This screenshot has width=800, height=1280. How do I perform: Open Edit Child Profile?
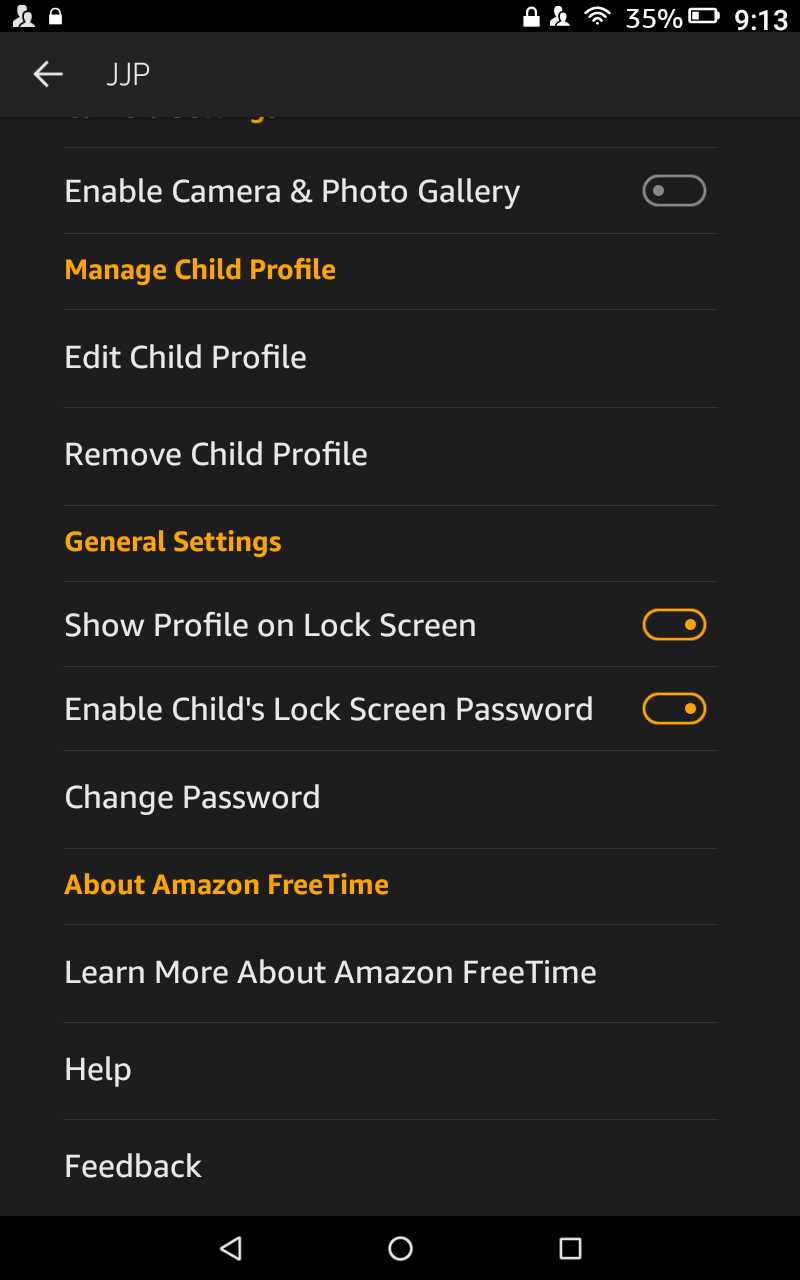[186, 357]
